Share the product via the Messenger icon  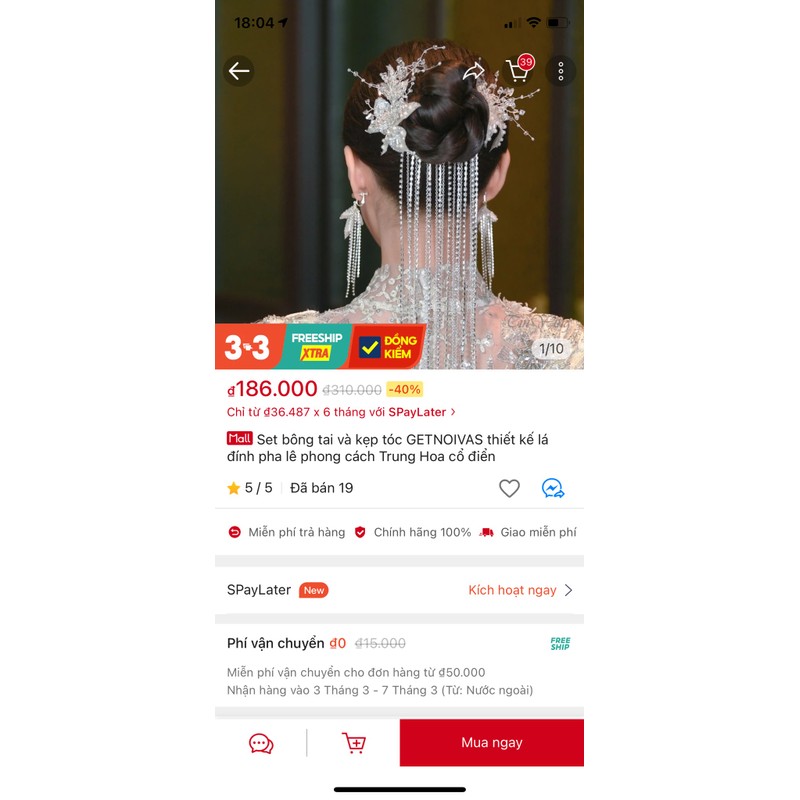553,488
